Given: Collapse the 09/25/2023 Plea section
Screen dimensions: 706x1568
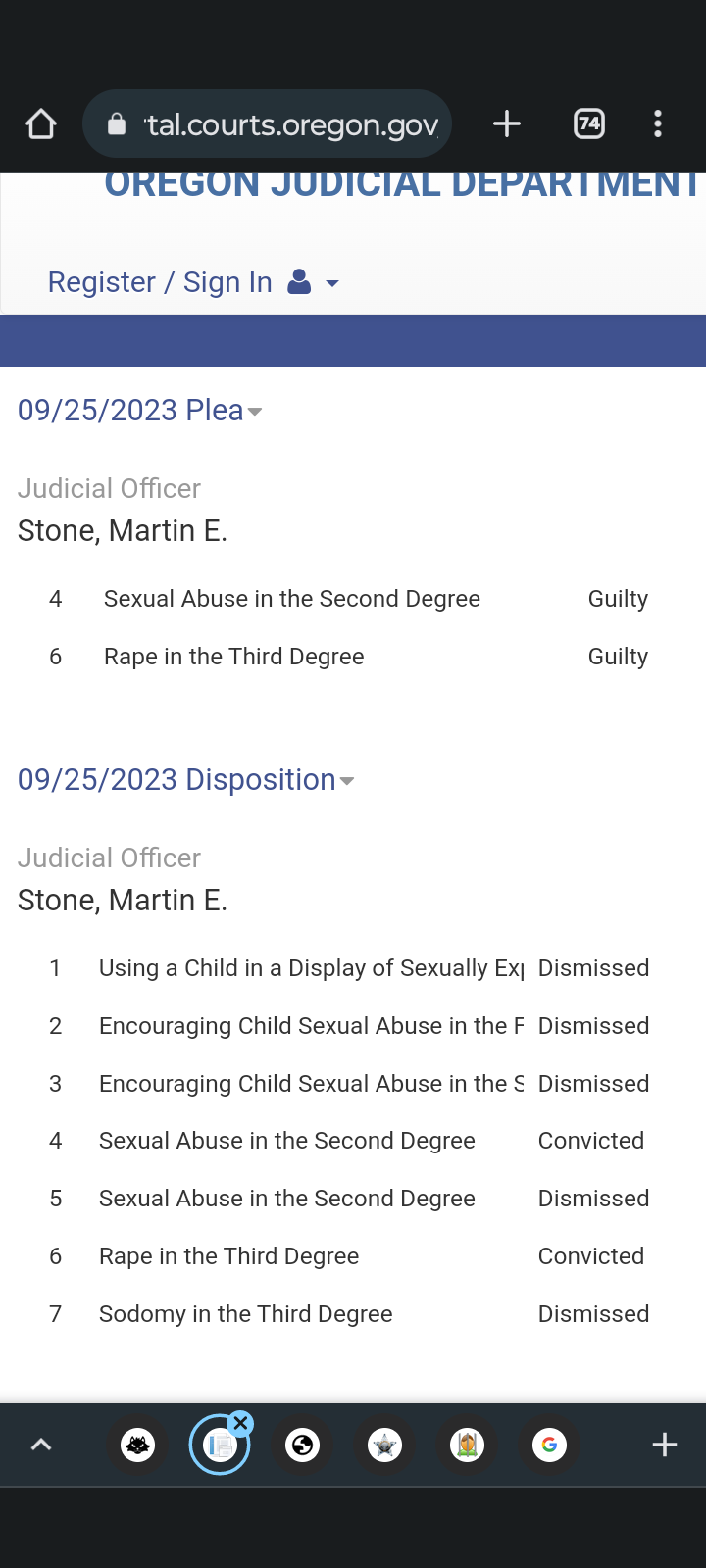Looking at the screenshot, I should point(140,410).
